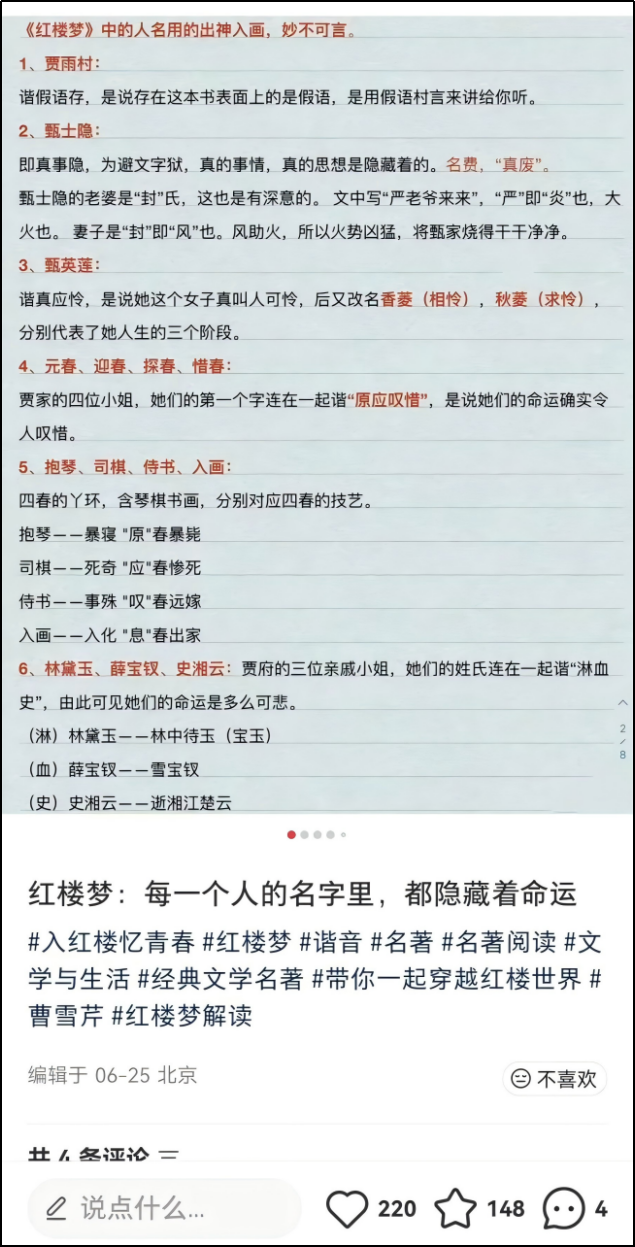Save the post with the star icon

[x=456, y=1208]
